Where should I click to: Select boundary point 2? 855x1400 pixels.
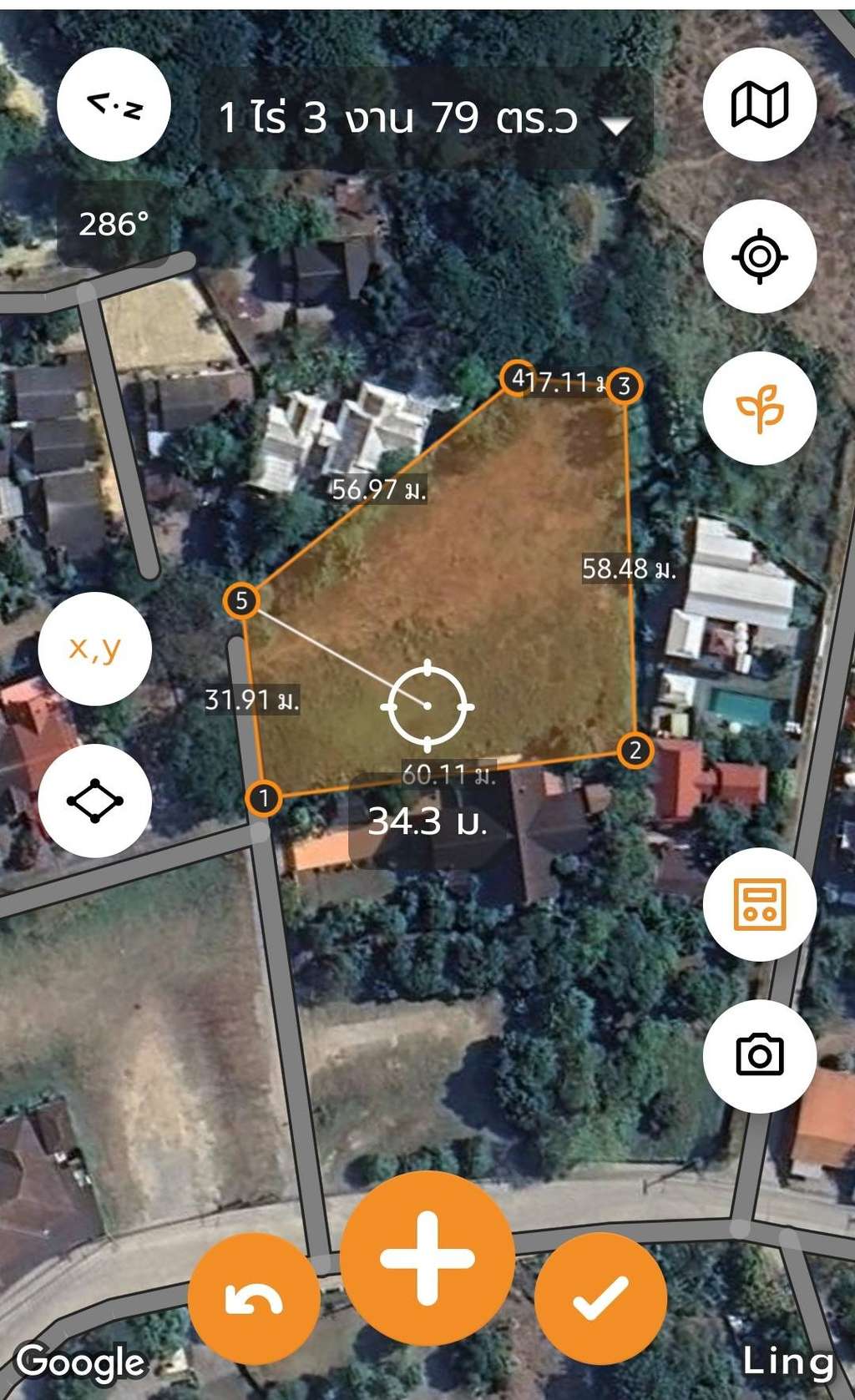(x=635, y=750)
